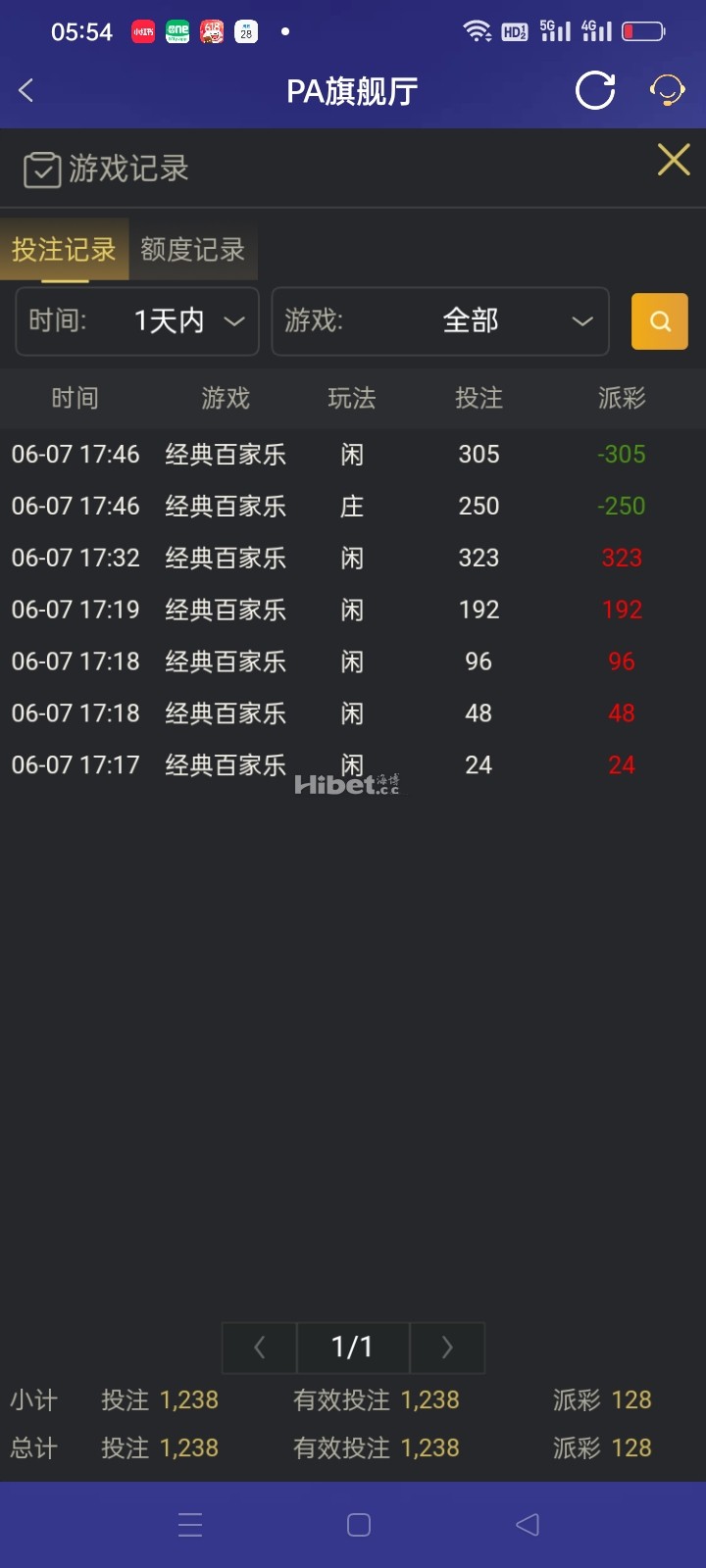
Task: Close the 游戏记录 panel with the X
Action: [x=674, y=160]
